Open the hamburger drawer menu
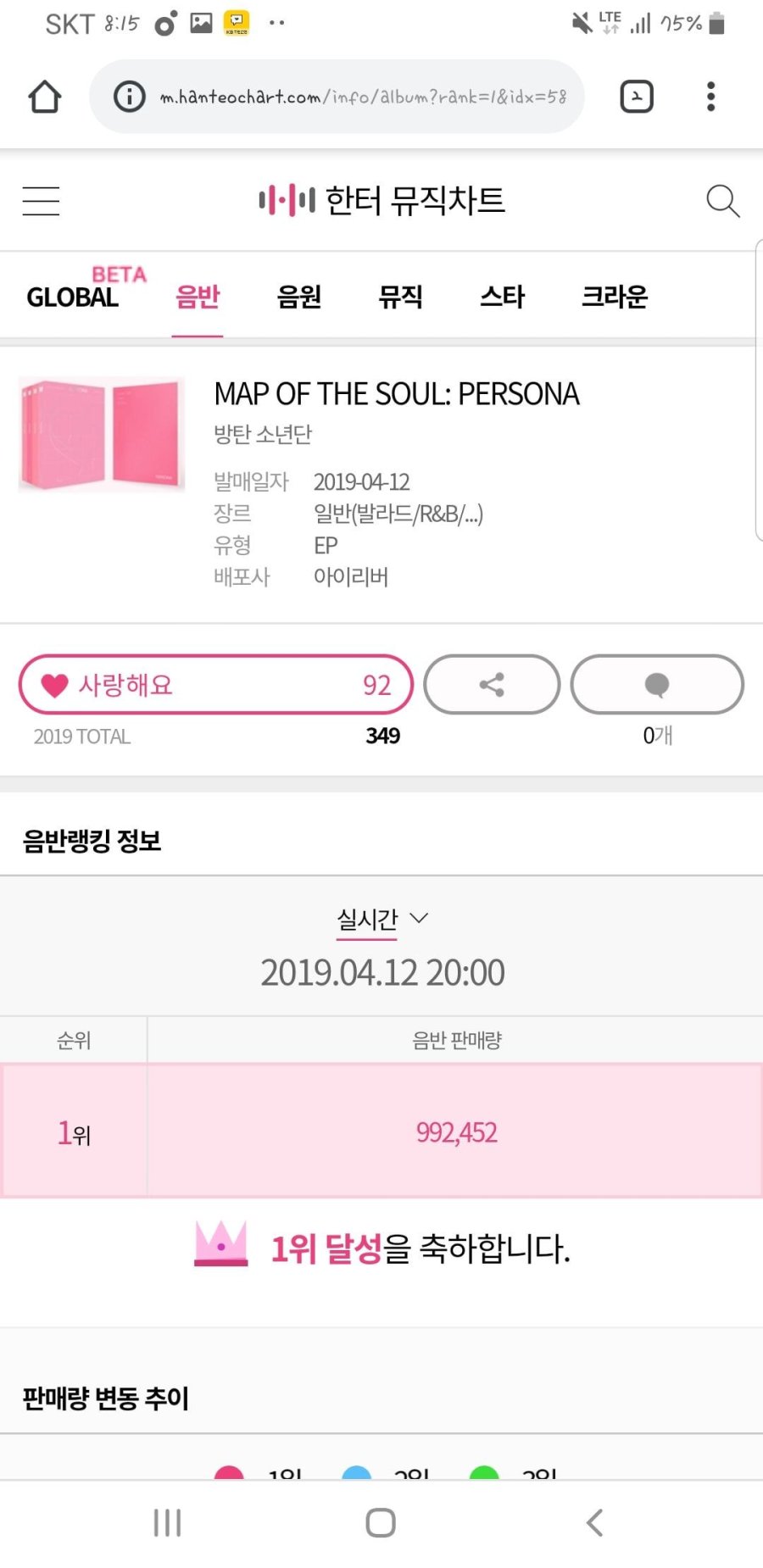 [41, 201]
